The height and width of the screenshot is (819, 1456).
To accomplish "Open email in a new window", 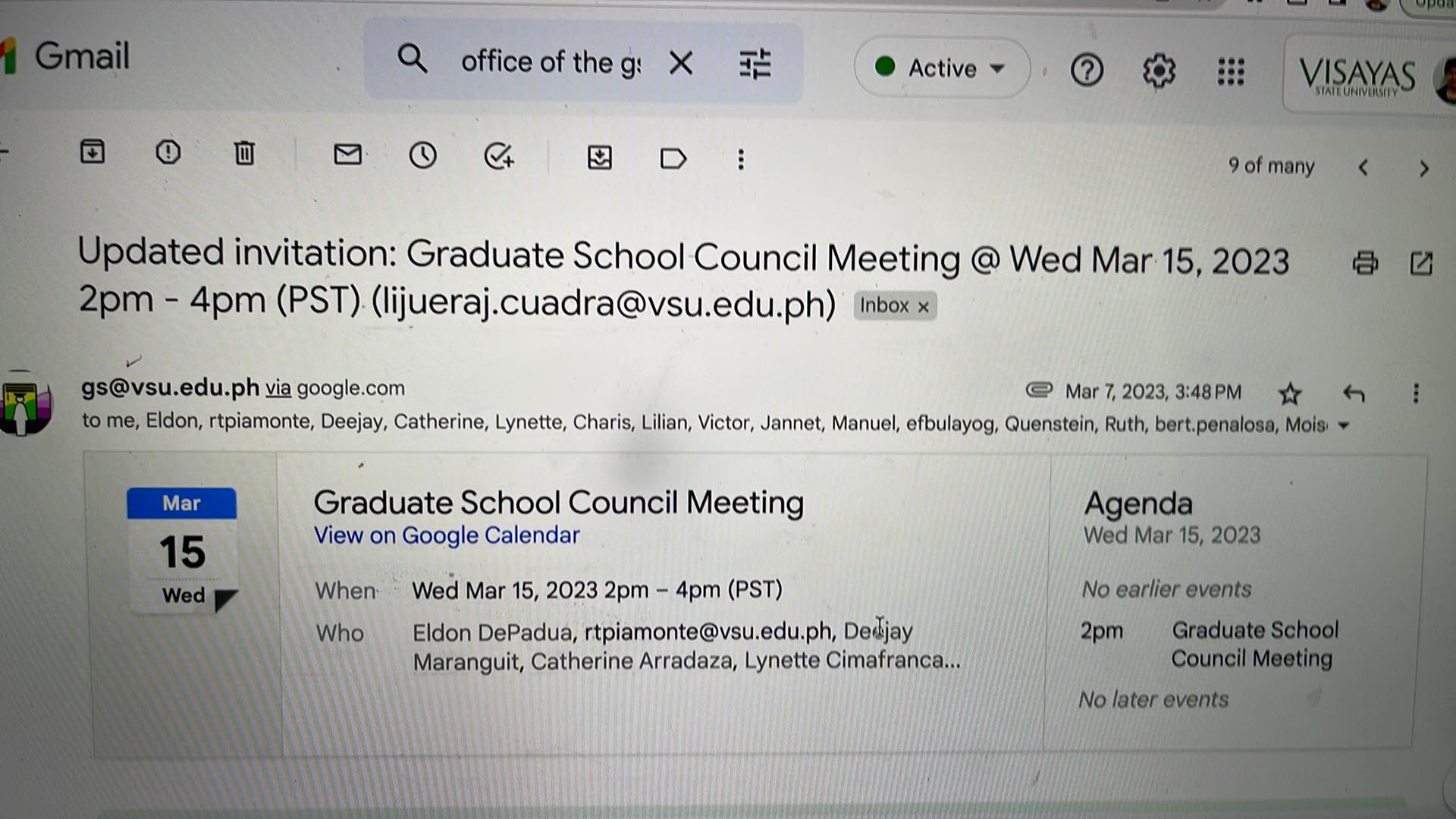I will click(1420, 263).
